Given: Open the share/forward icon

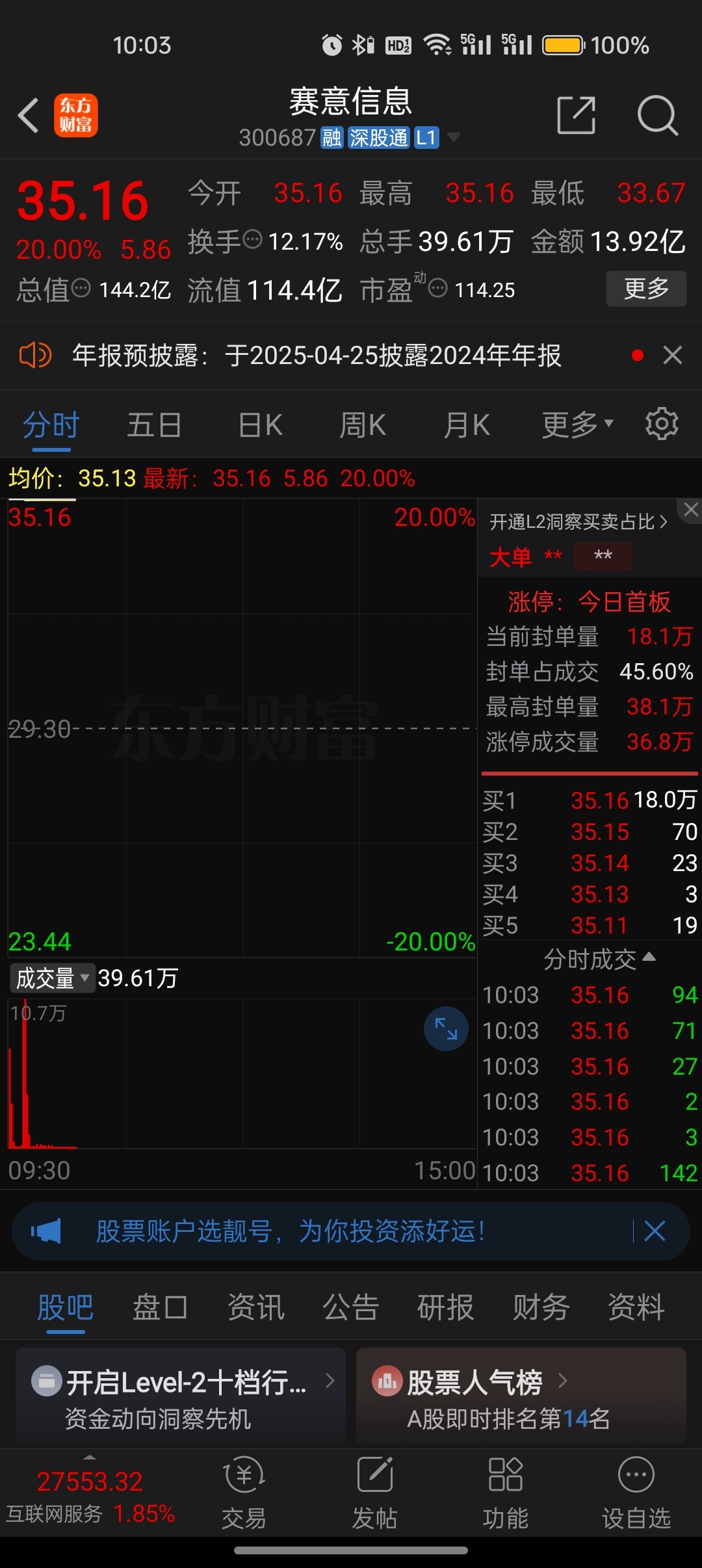Looking at the screenshot, I should pos(576,115).
